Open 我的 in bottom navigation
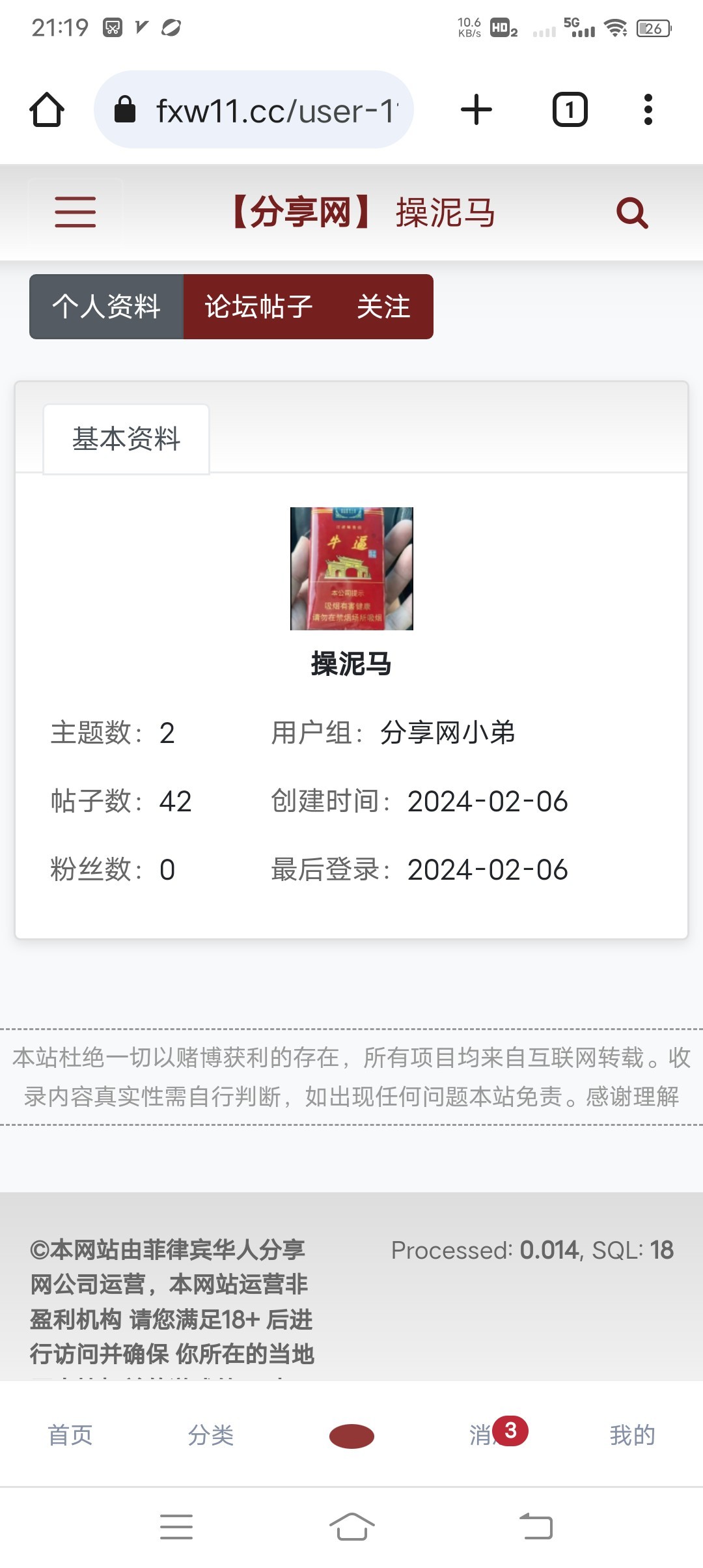The image size is (703, 1568). [632, 1435]
